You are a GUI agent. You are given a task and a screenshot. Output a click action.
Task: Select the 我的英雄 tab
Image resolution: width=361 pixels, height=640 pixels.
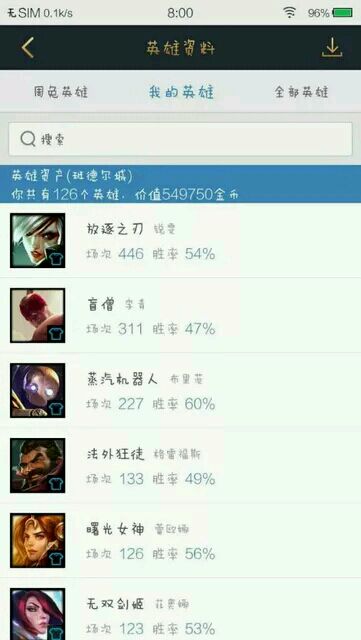pos(181,92)
